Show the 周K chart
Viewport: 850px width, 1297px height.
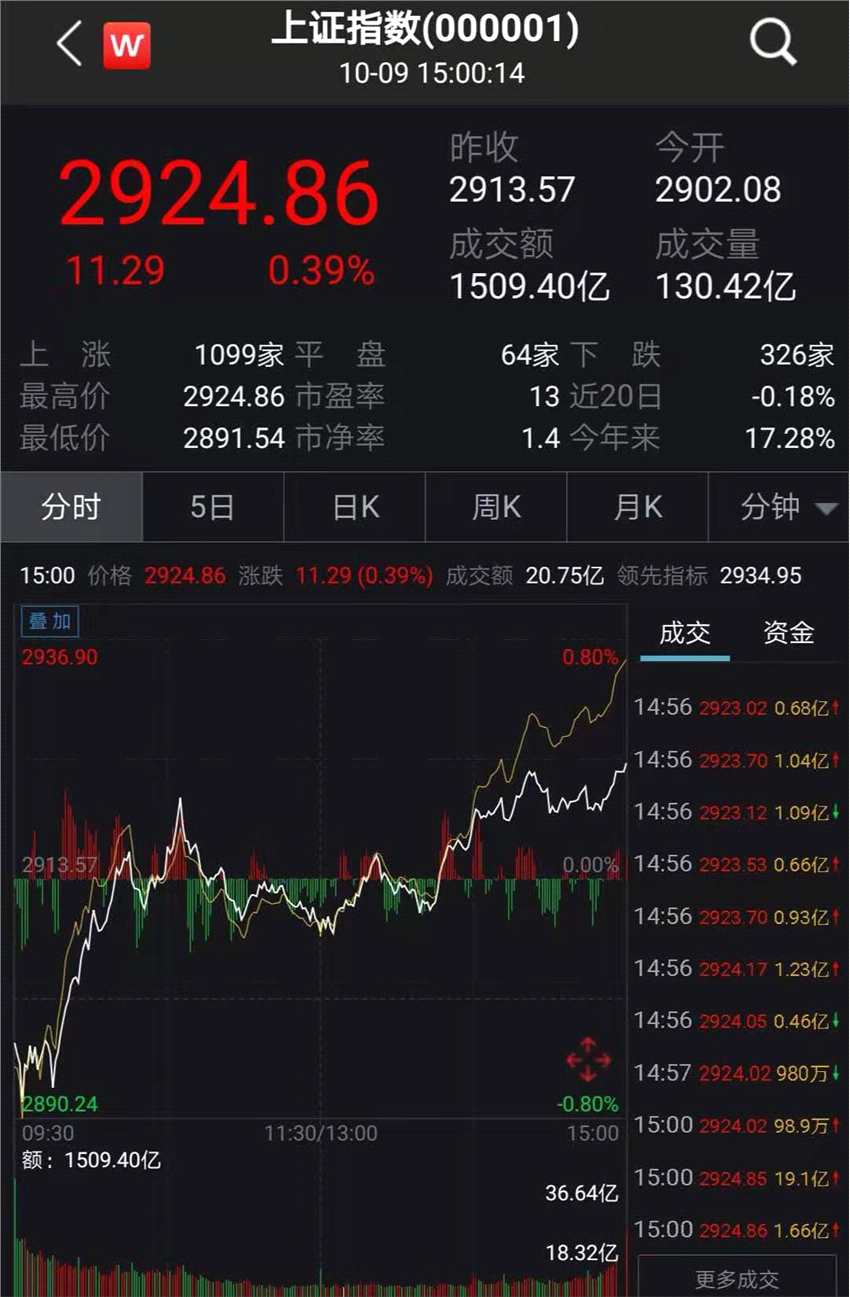point(496,508)
